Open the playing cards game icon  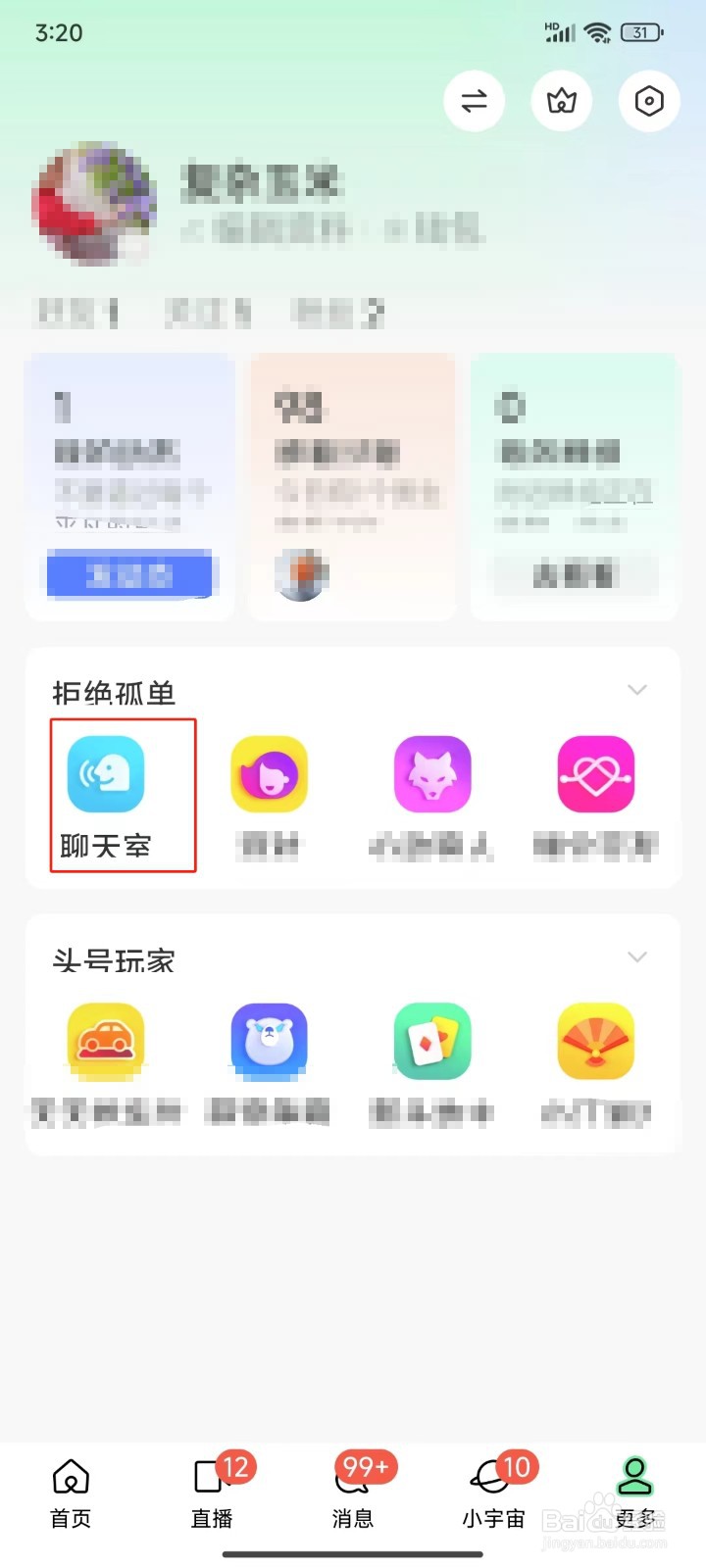(432, 1043)
